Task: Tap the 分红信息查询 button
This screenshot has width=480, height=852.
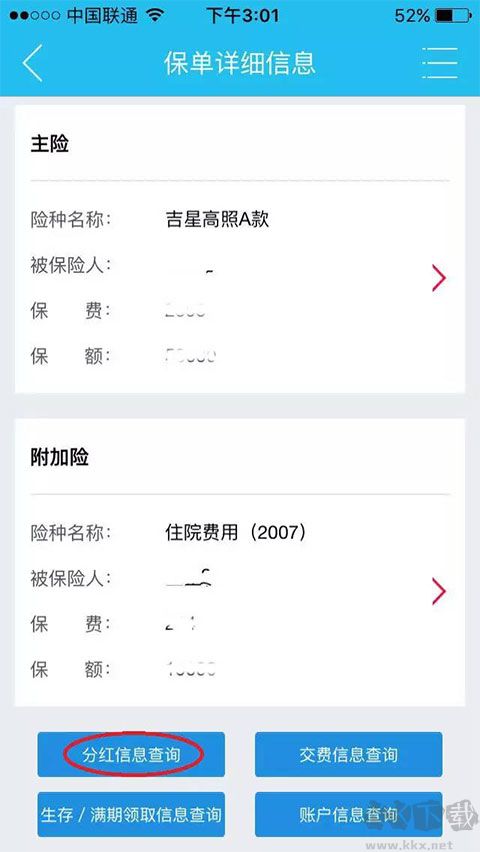Action: click(131, 754)
